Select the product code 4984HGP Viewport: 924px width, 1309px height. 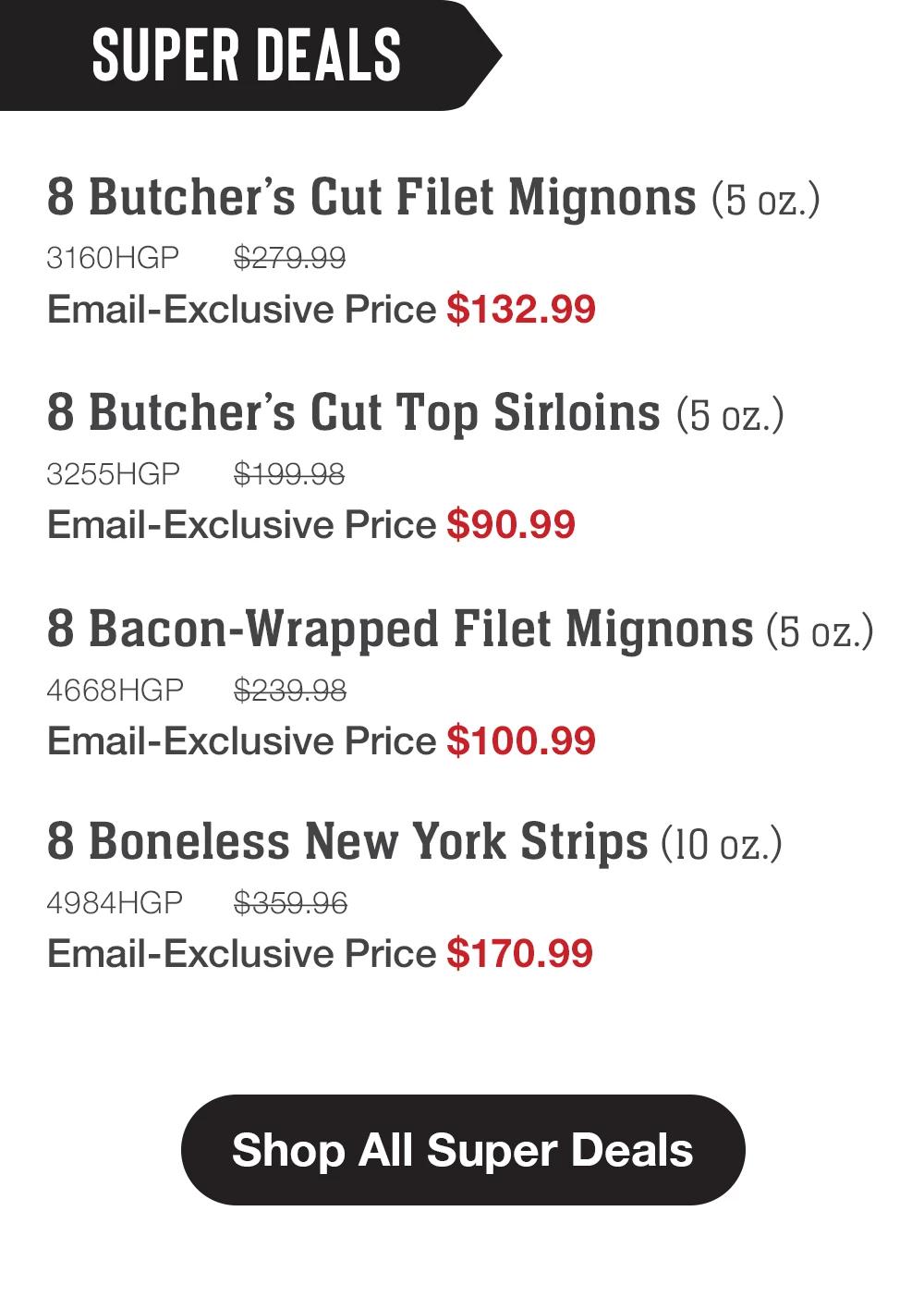(x=113, y=903)
